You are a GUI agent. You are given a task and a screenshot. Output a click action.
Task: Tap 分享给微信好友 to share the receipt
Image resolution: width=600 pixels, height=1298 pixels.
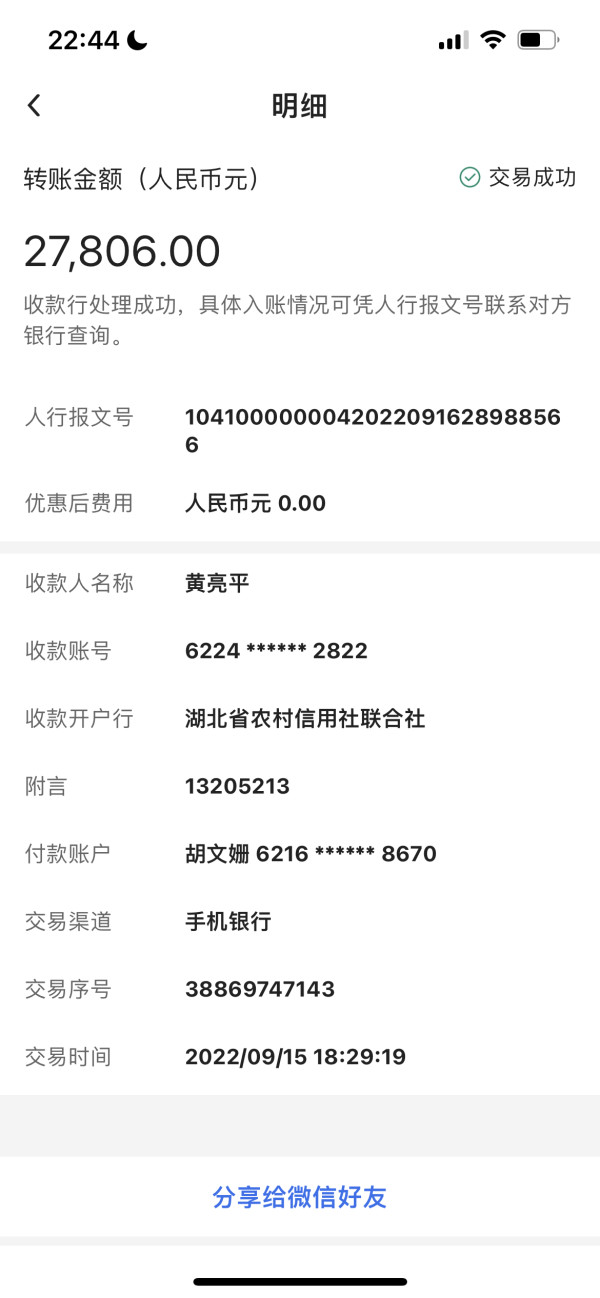pyautogui.click(x=299, y=1197)
